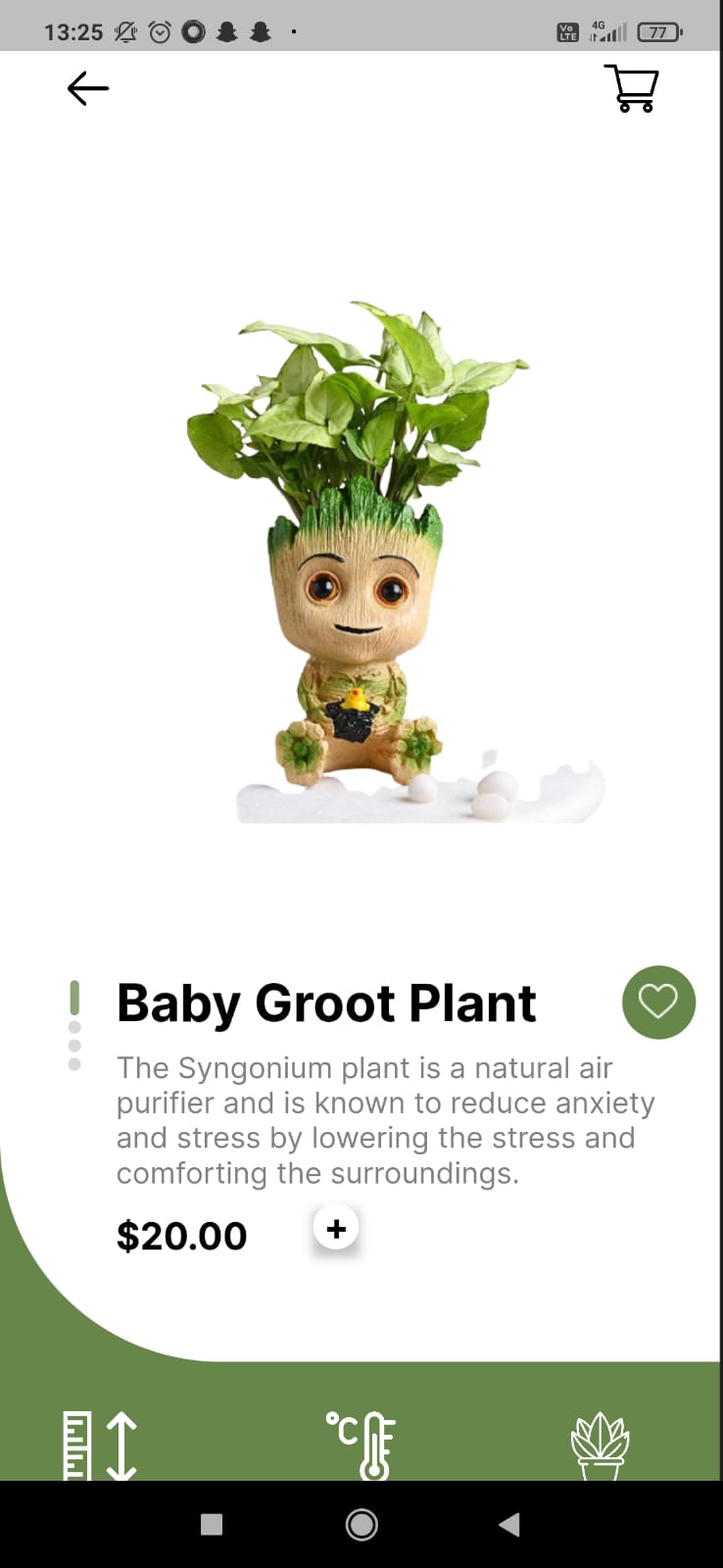Tap the last pagination dot
723x1568 pixels.
pyautogui.click(x=74, y=1065)
